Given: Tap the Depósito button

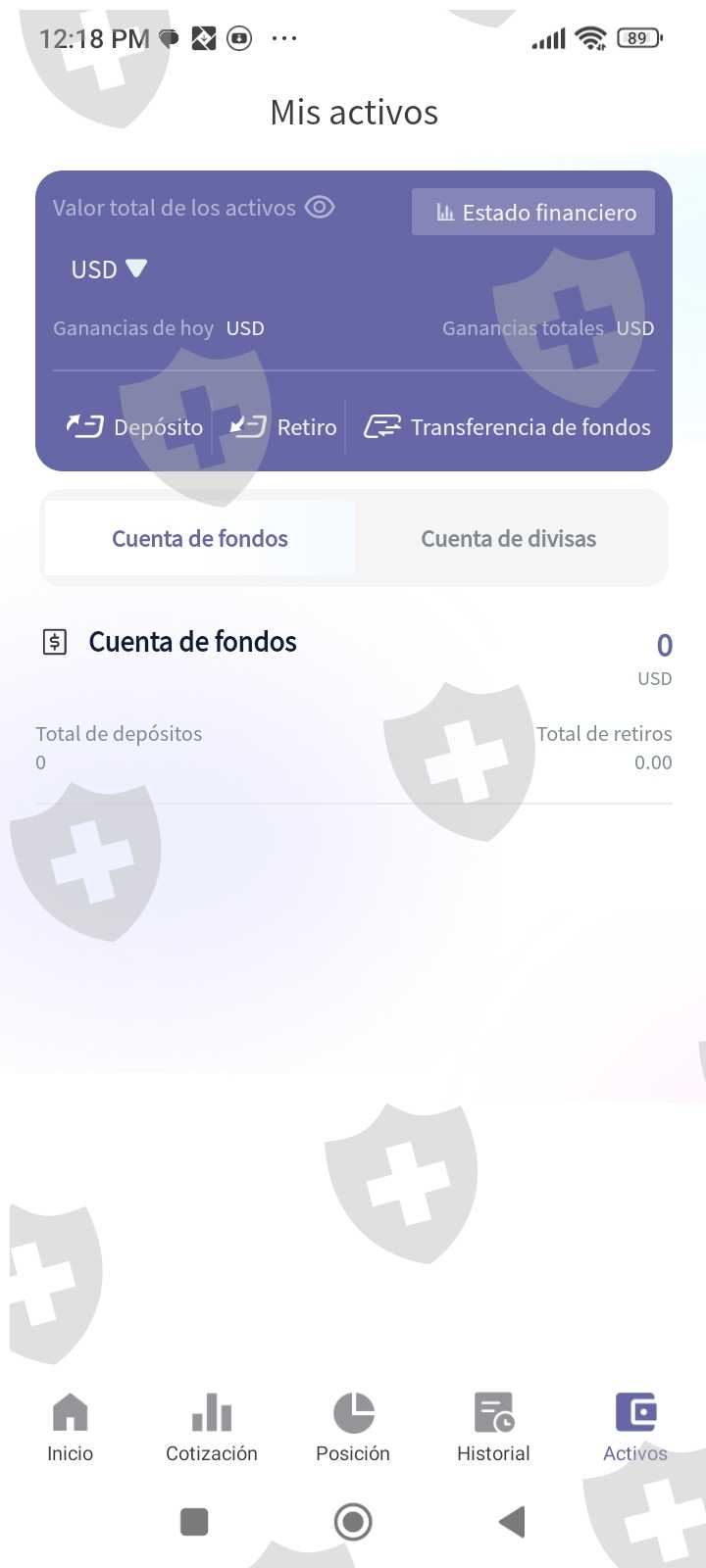Looking at the screenshot, I should pos(134,427).
